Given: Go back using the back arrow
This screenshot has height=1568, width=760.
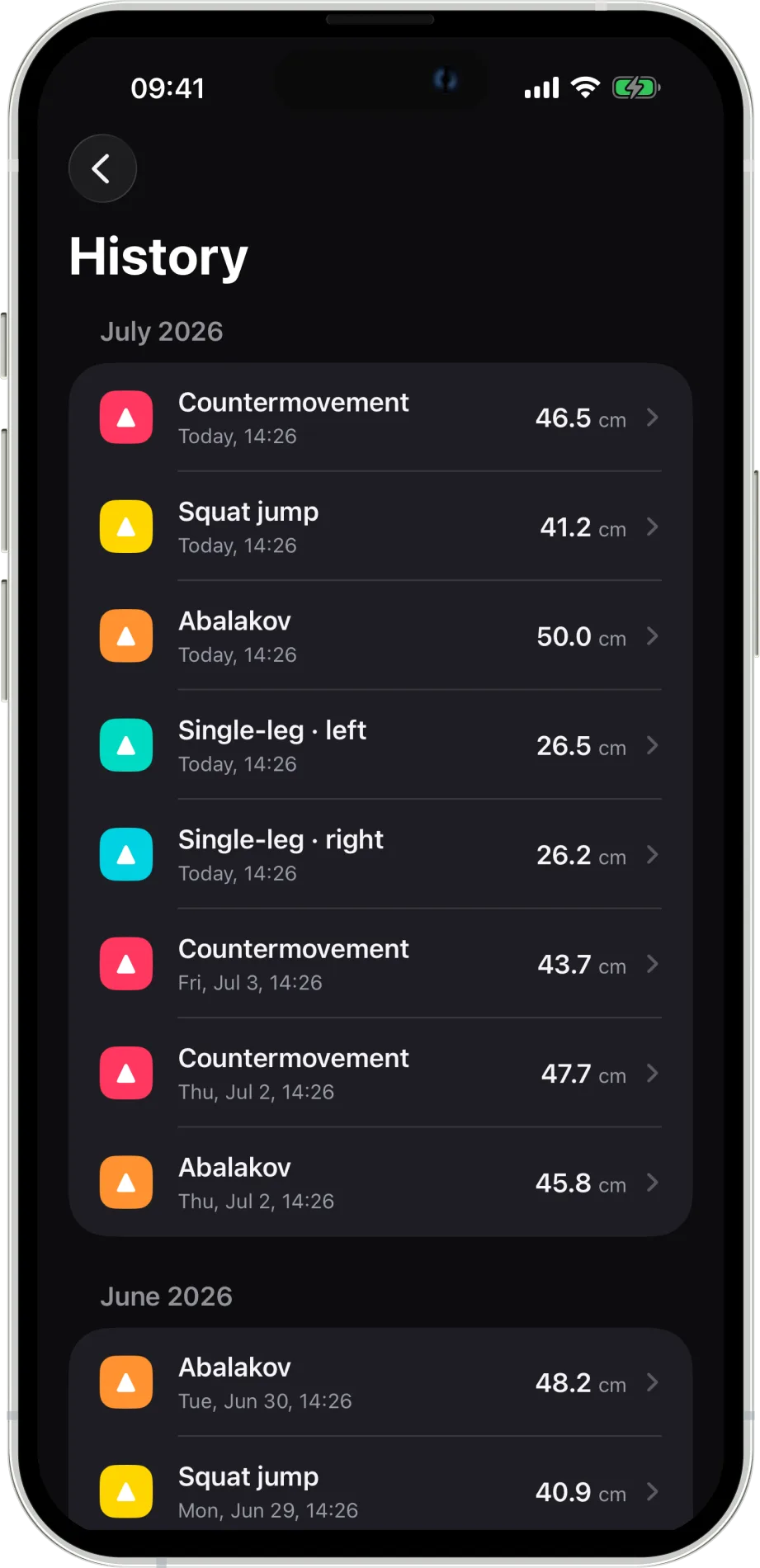Looking at the screenshot, I should (x=102, y=168).
